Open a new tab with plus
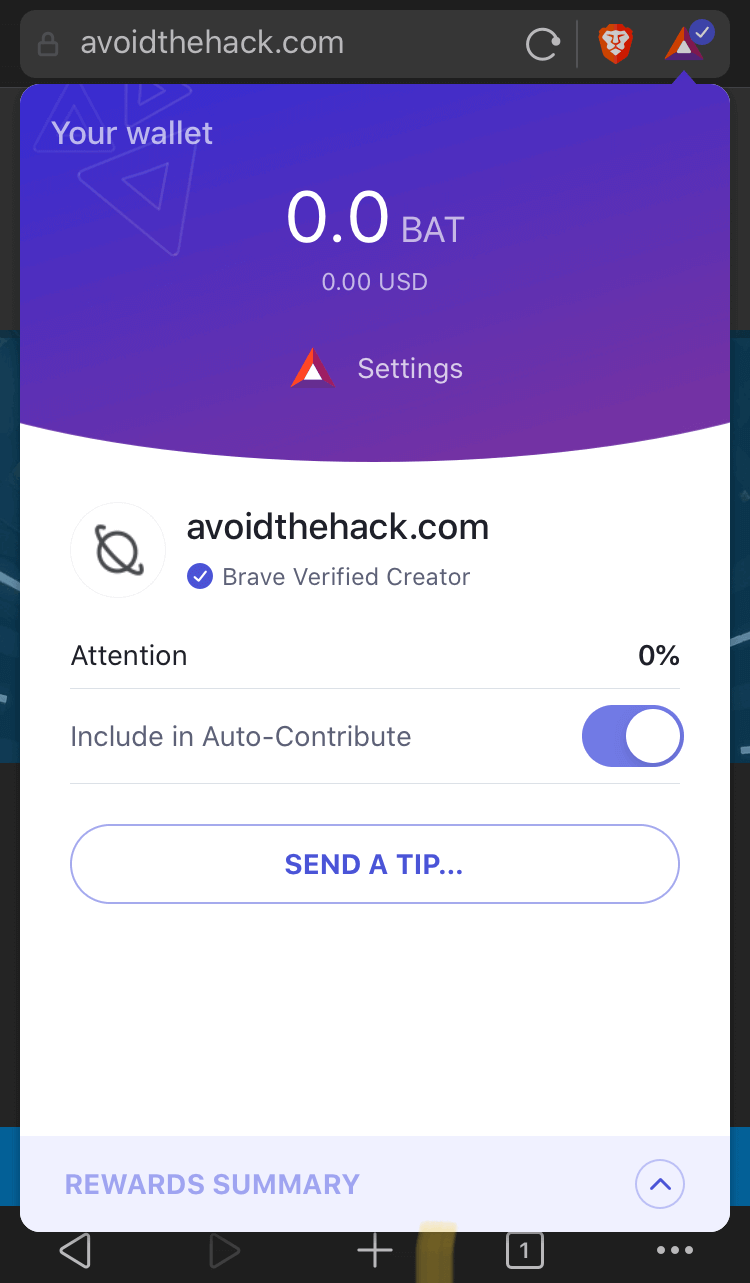This screenshot has height=1283, width=750. 375,1250
